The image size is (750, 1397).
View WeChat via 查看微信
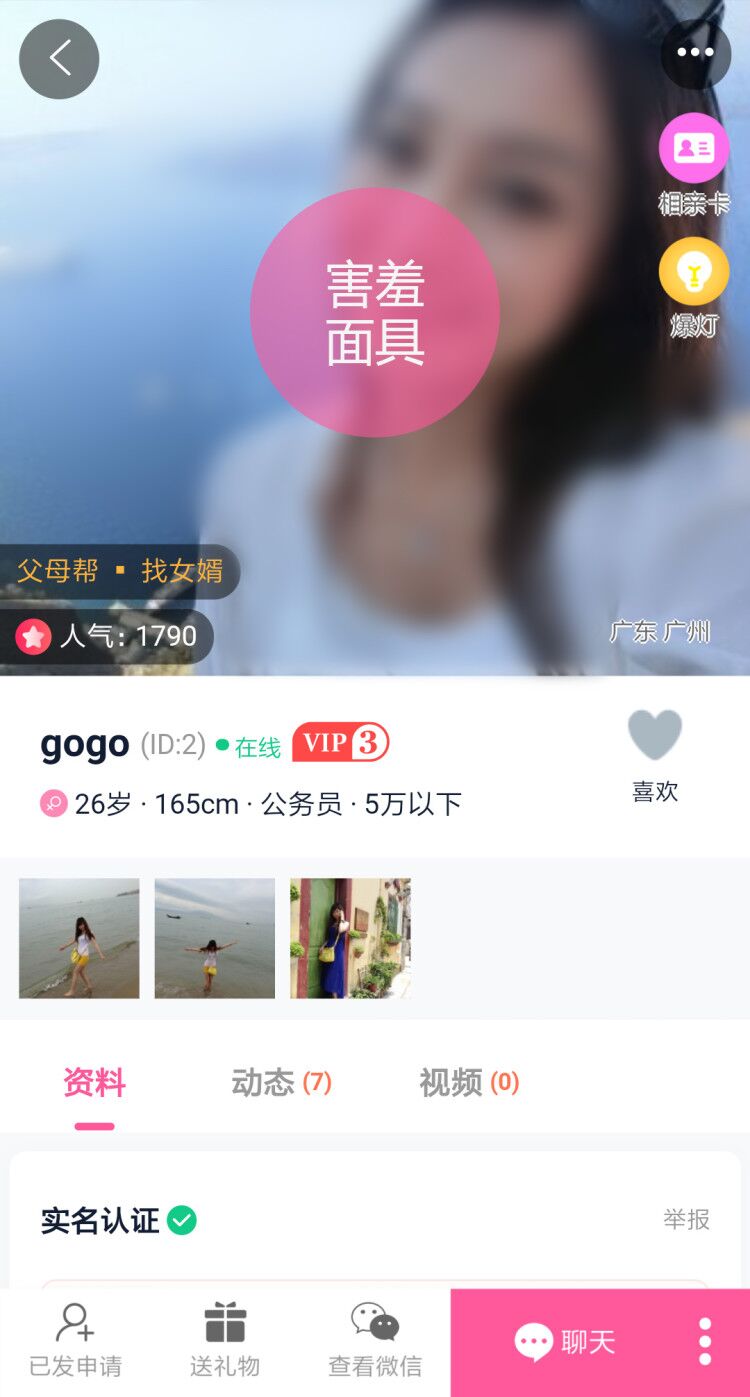375,1341
